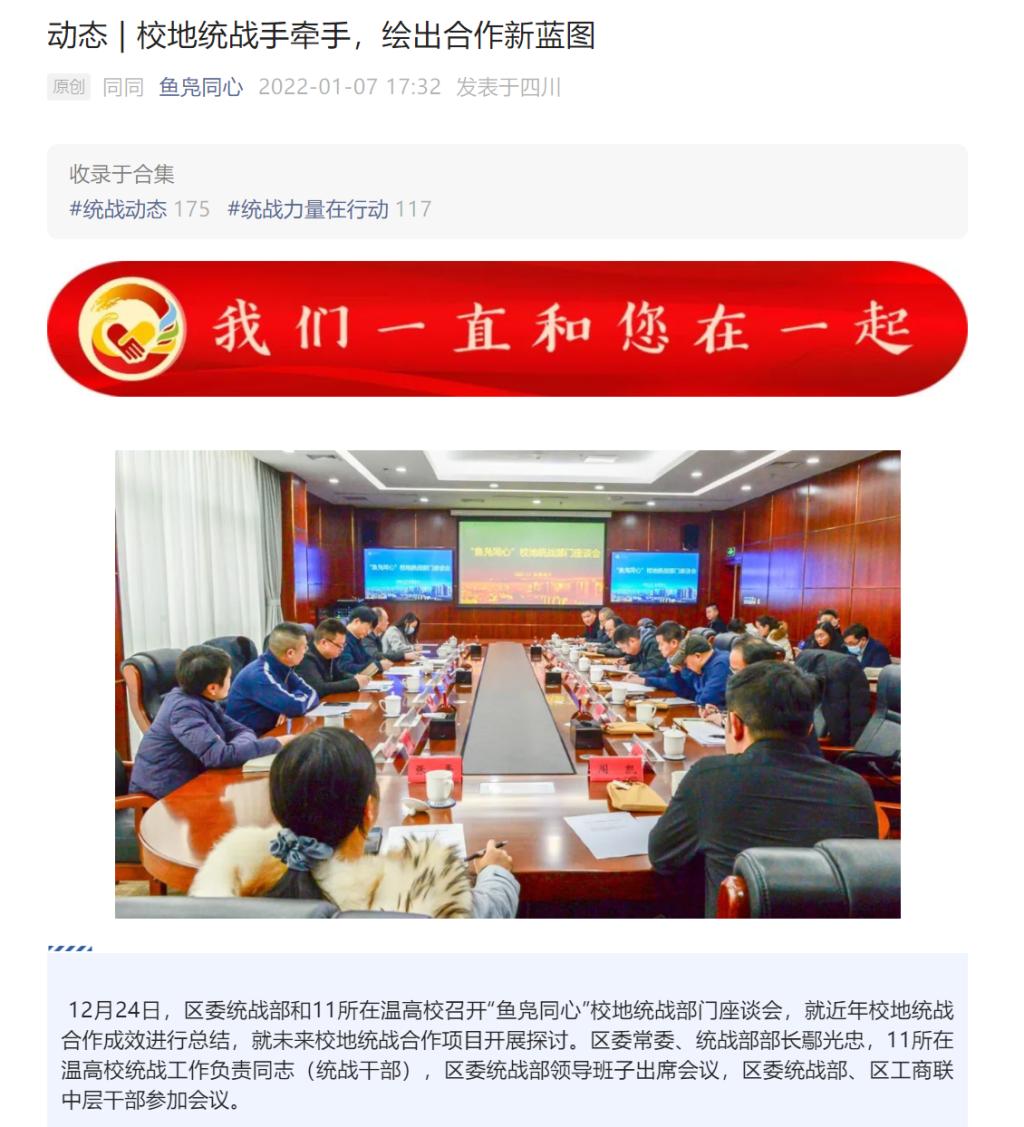Open the #统战力量在行动 collection tag
The width and height of the screenshot is (1024, 1127).
point(308,209)
